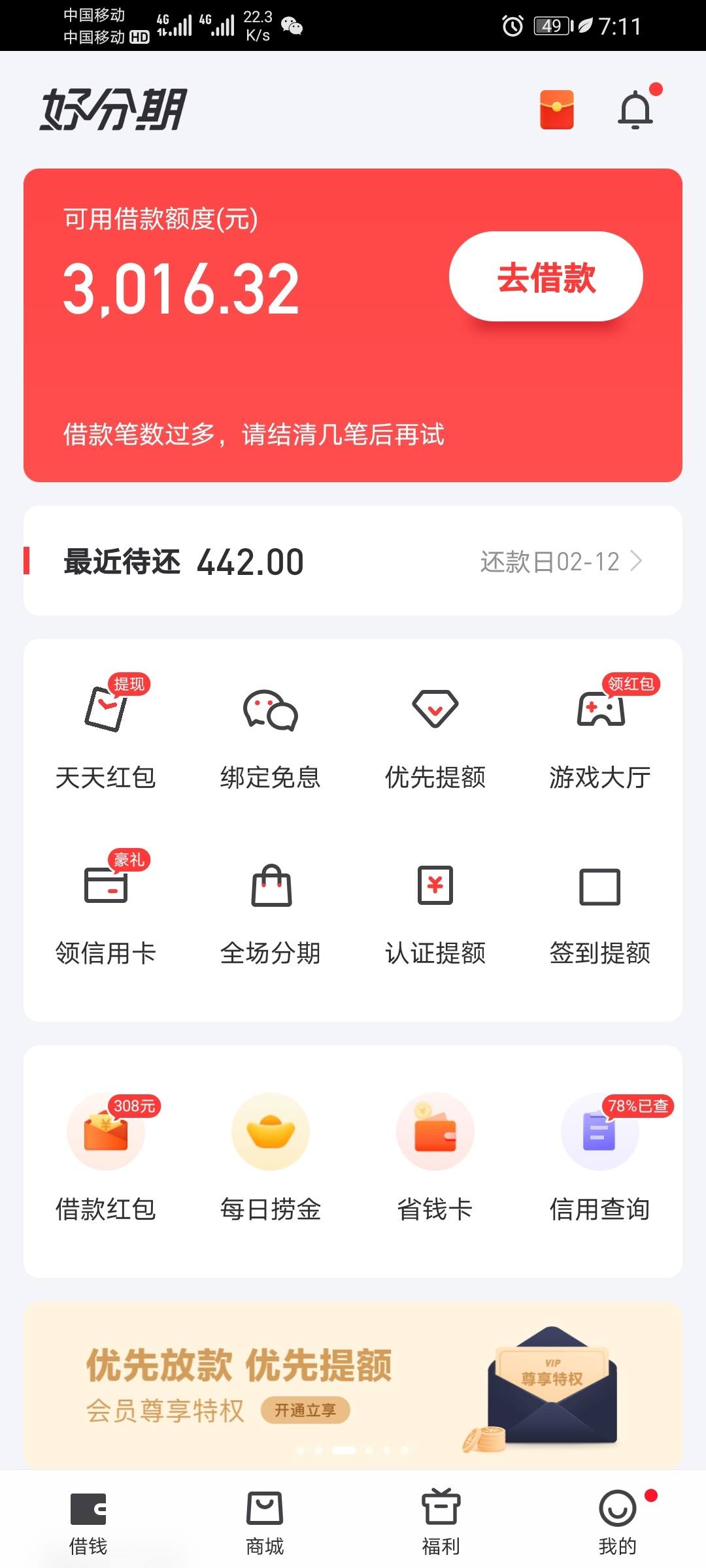Switch to the 我的 profile tab

pos(618,1522)
